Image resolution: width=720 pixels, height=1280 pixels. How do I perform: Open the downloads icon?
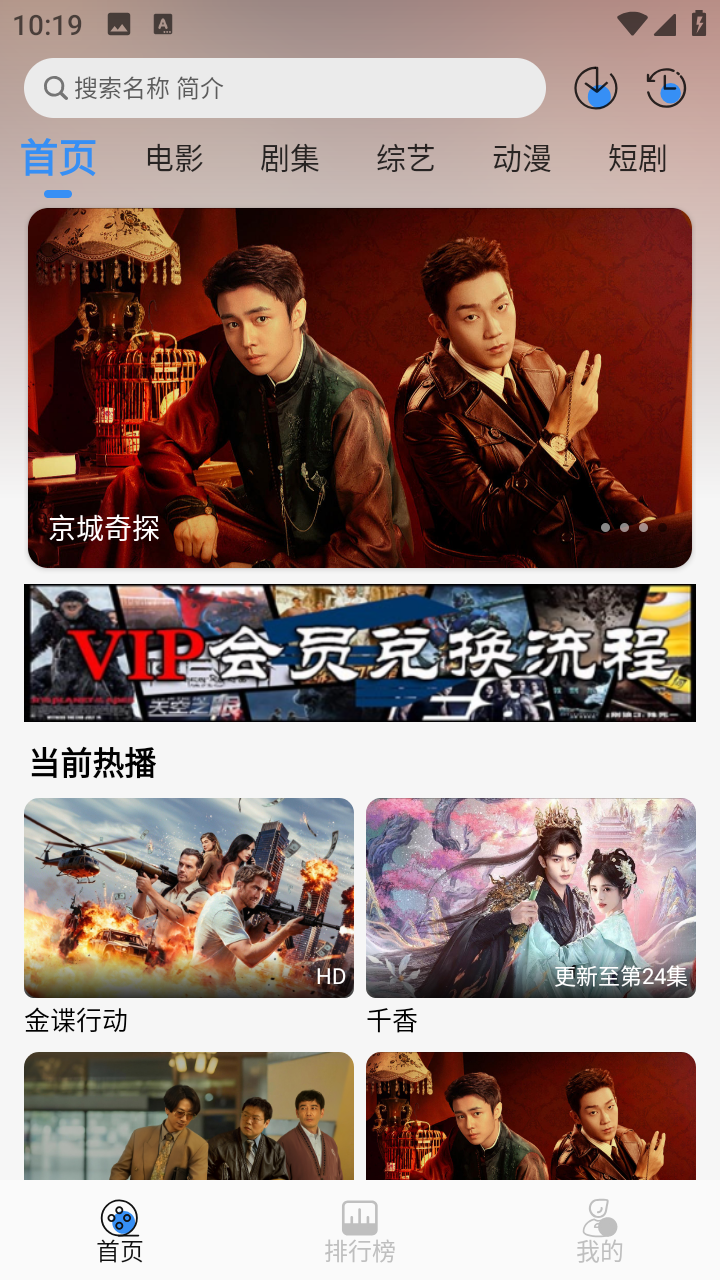(596, 88)
